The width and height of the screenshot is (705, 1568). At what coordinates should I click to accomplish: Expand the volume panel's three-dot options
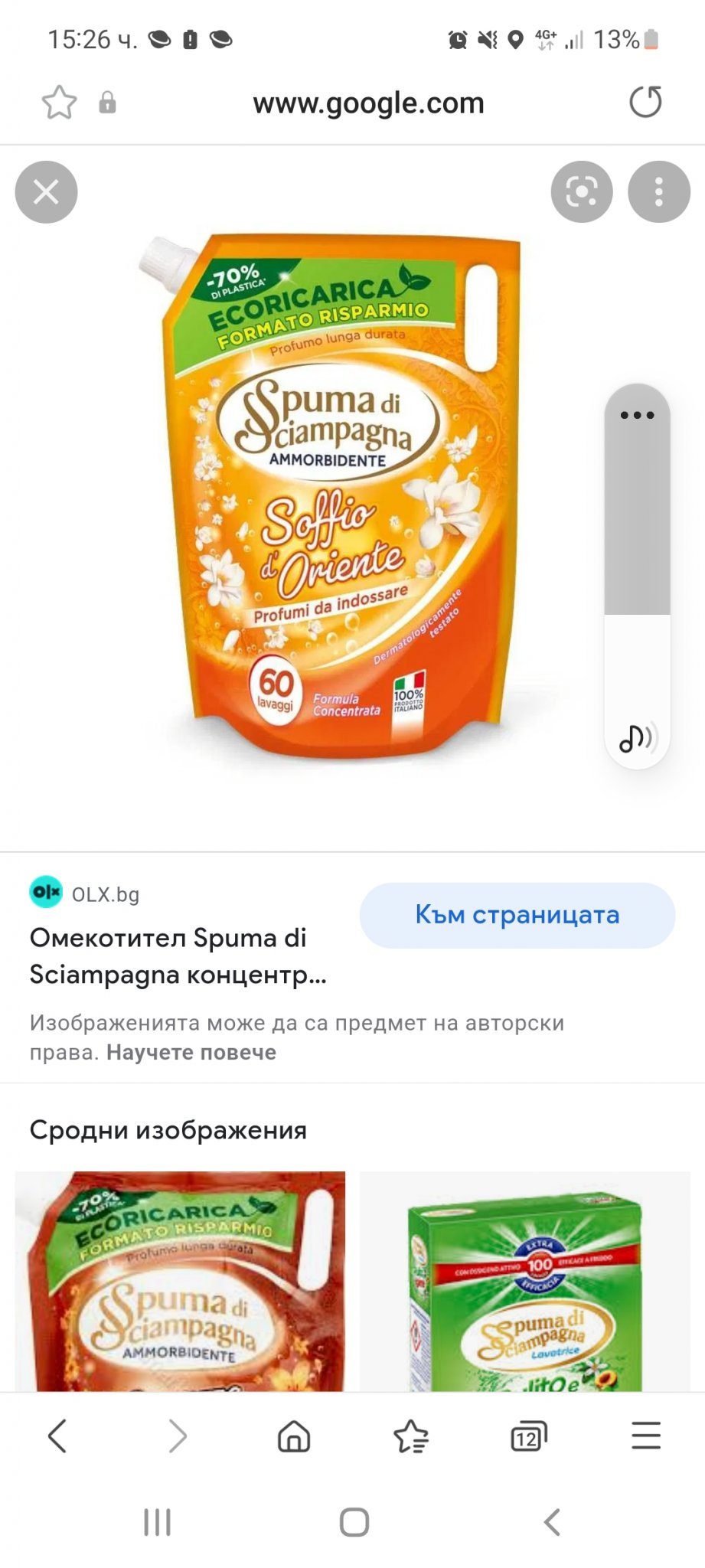point(637,415)
